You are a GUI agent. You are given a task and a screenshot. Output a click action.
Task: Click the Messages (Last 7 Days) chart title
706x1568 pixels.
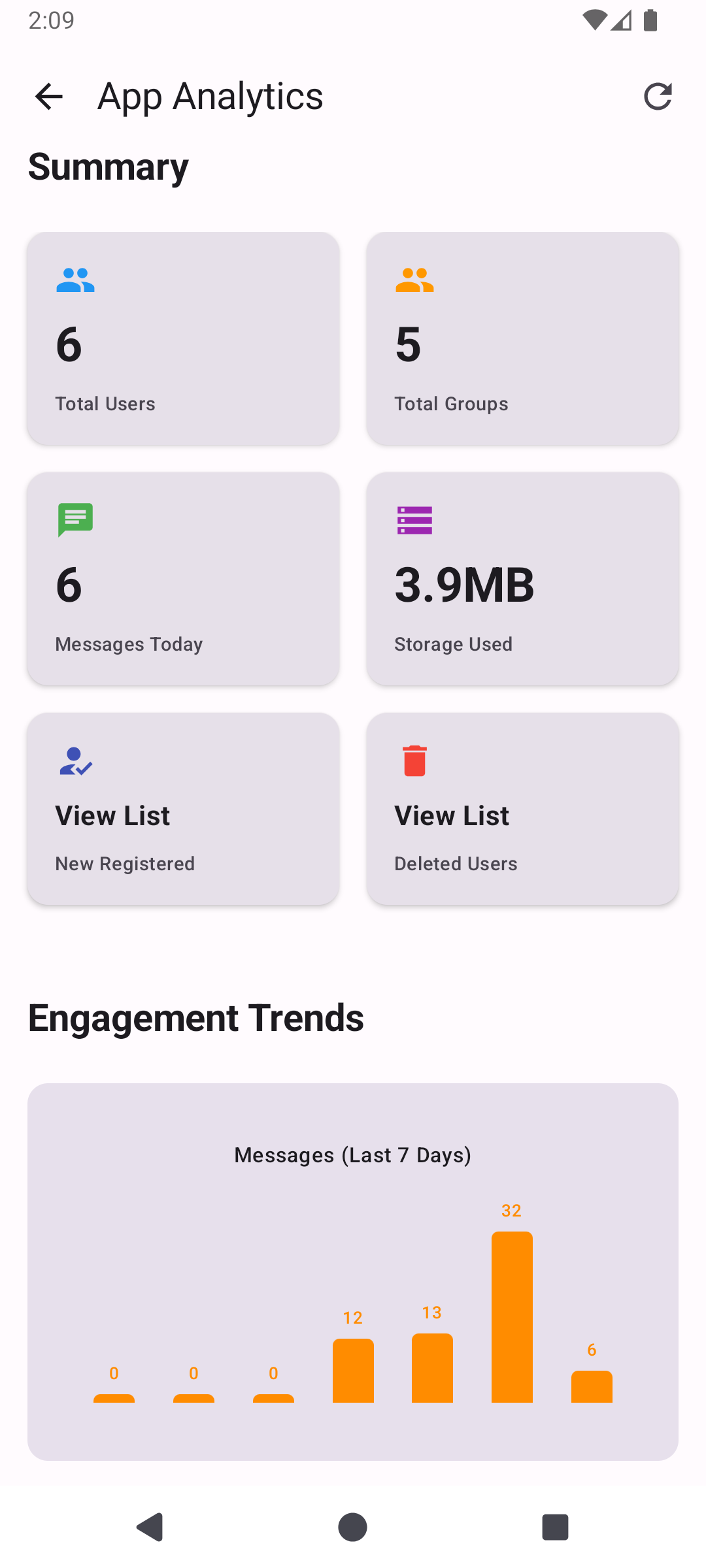353,1154
